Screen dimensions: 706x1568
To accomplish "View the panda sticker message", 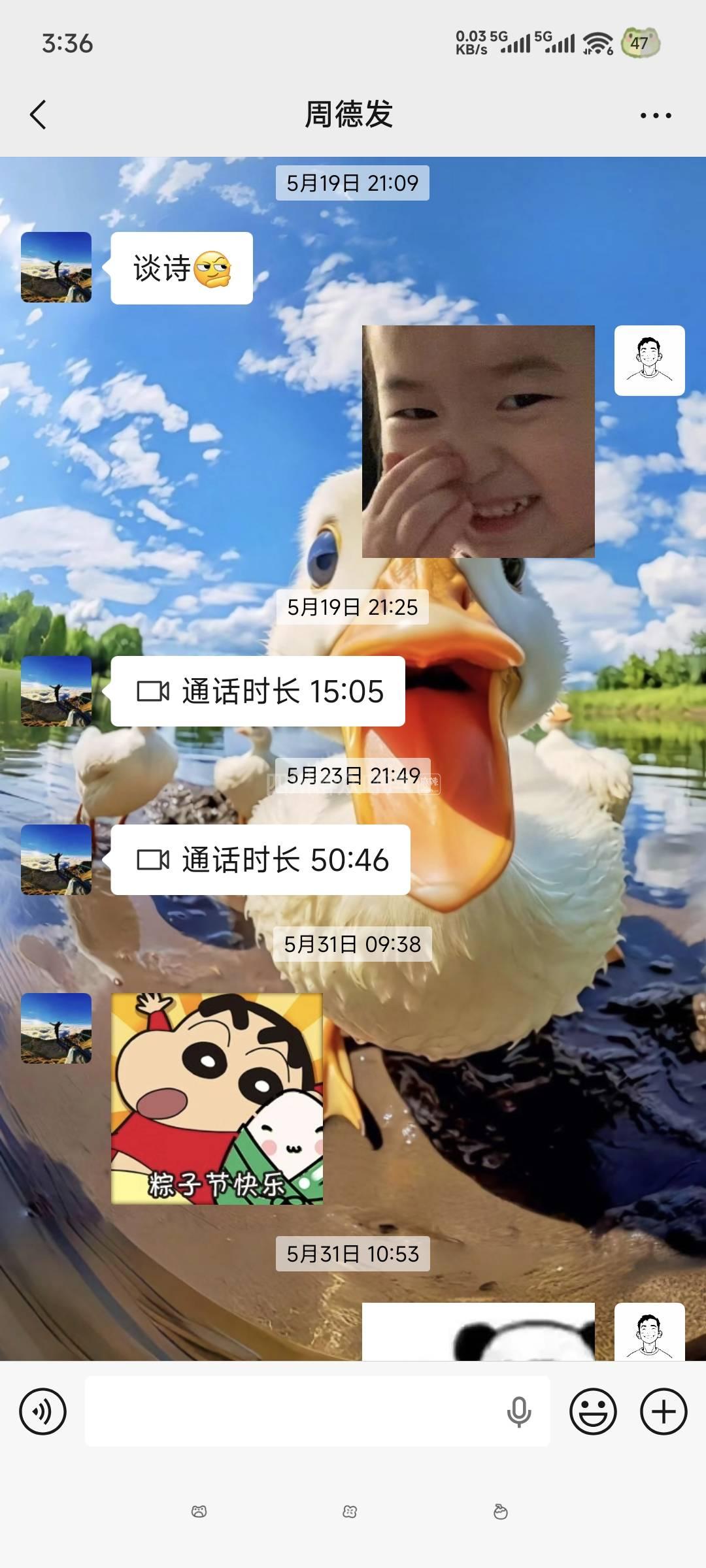I will tap(479, 1333).
